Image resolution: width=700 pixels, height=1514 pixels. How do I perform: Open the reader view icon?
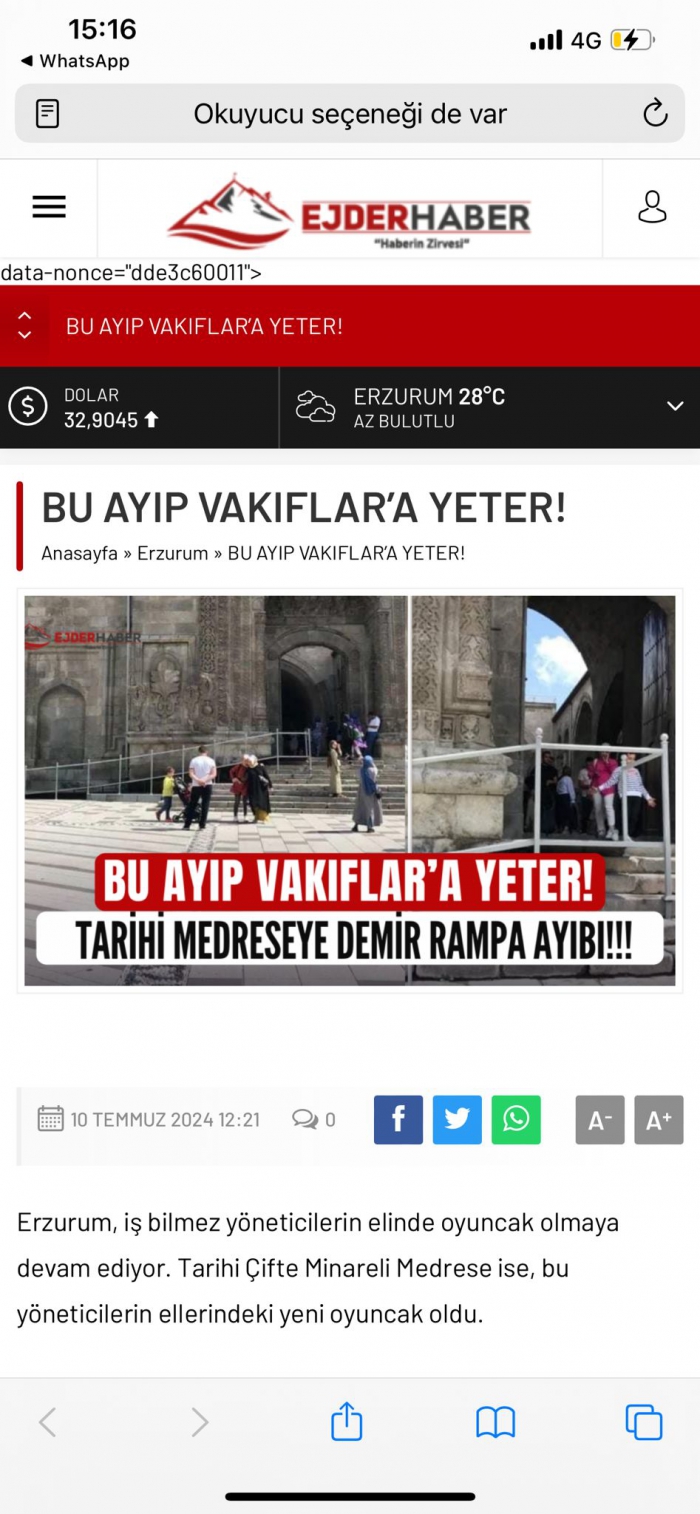pyautogui.click(x=47, y=114)
